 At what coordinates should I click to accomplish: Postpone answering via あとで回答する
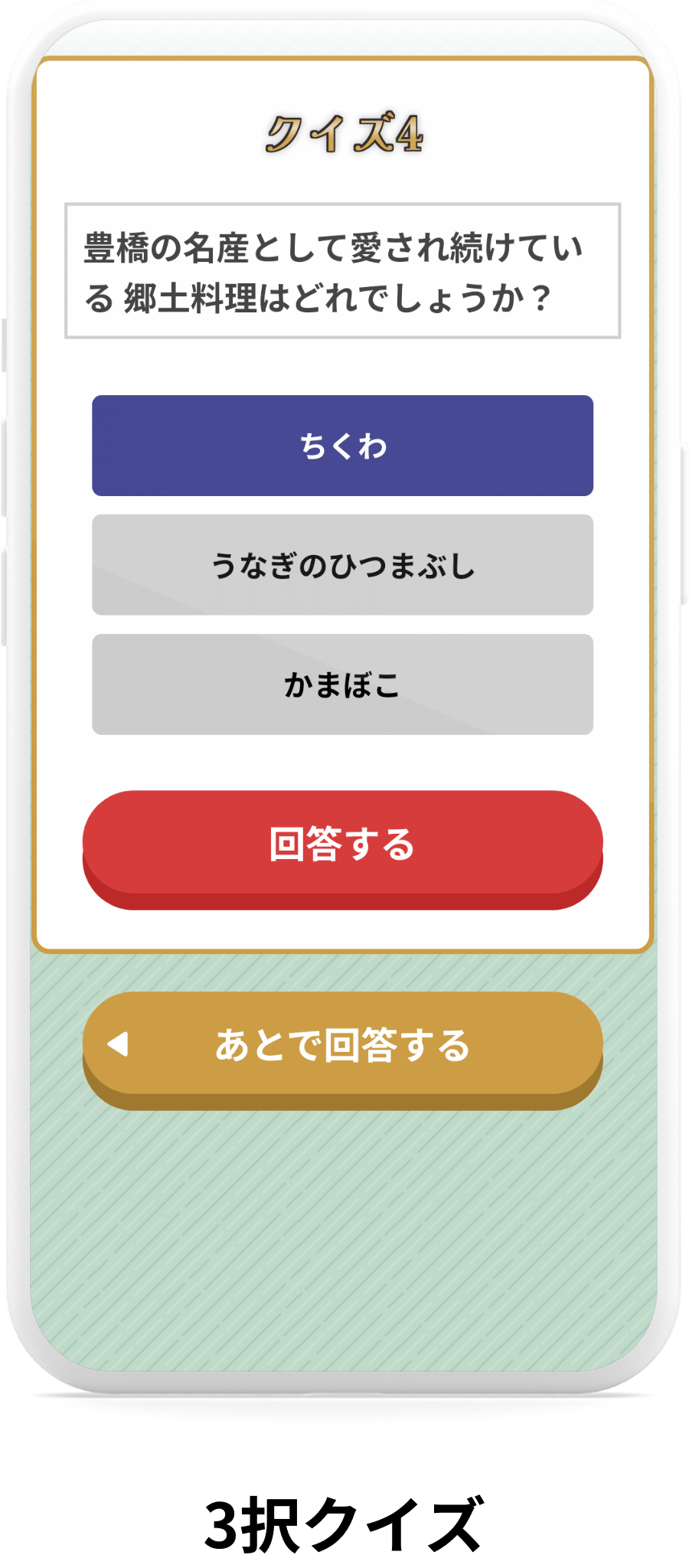343,1044
